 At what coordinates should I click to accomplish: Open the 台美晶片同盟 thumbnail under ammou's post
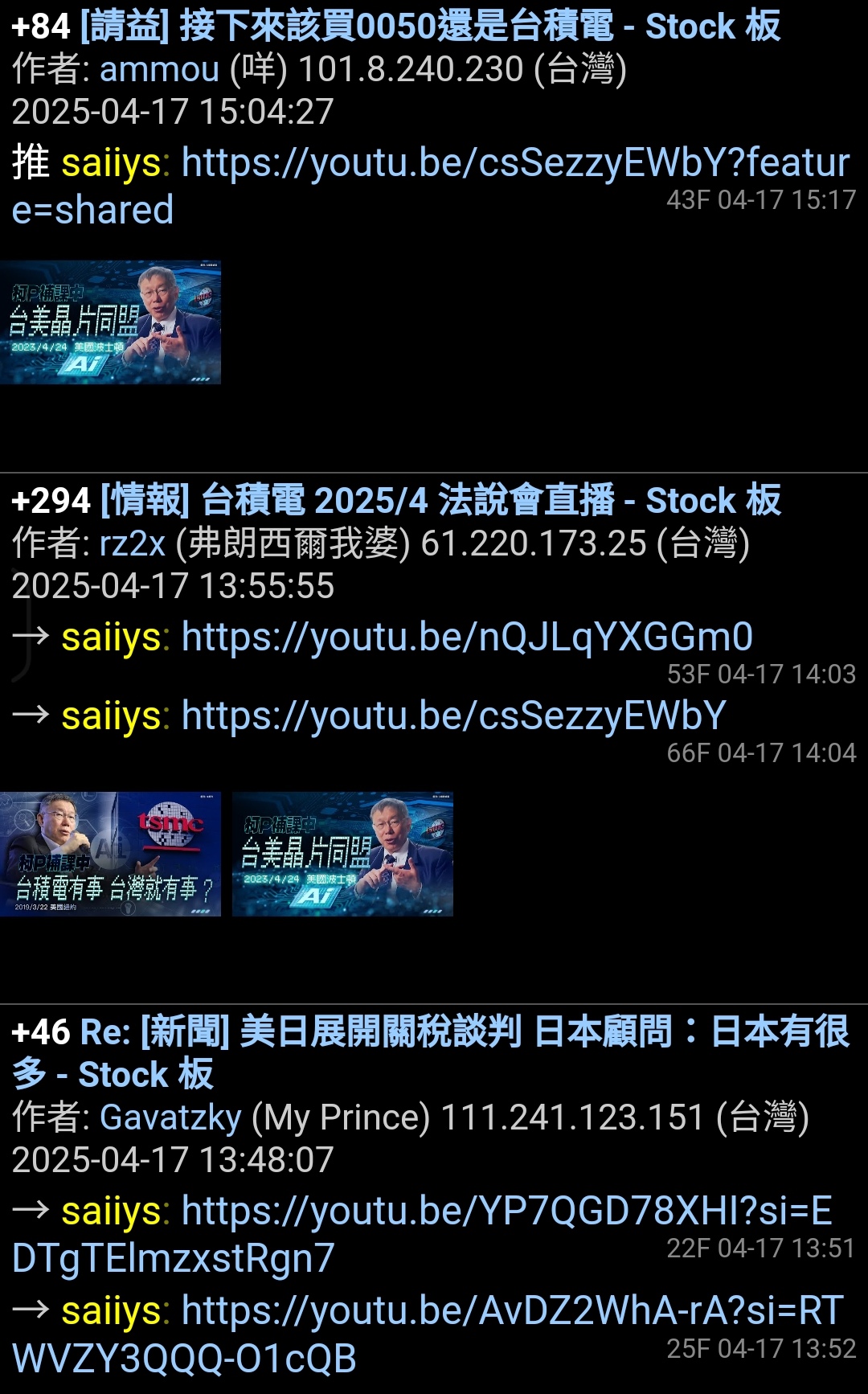110,322
